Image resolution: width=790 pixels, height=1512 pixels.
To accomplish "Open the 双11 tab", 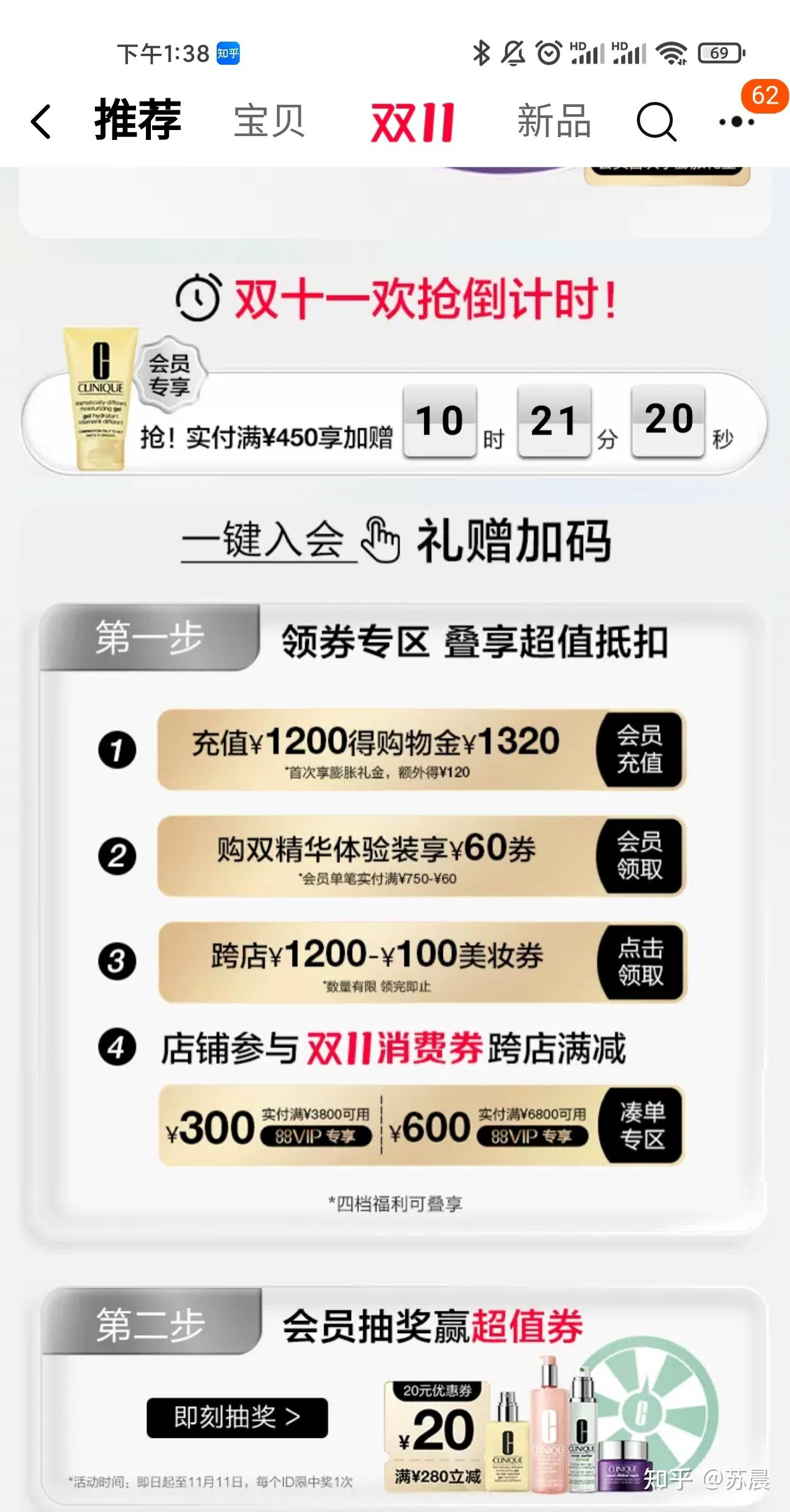I will (413, 122).
